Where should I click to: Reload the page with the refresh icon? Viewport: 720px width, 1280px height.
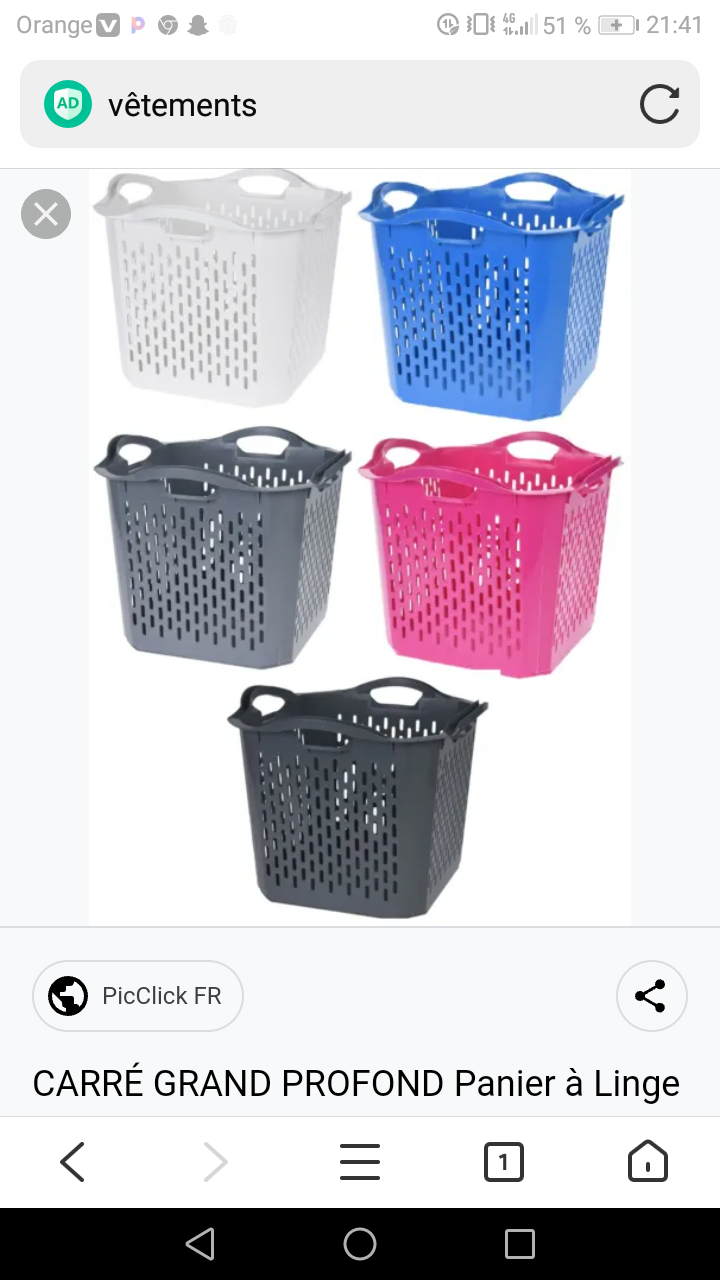click(x=659, y=104)
